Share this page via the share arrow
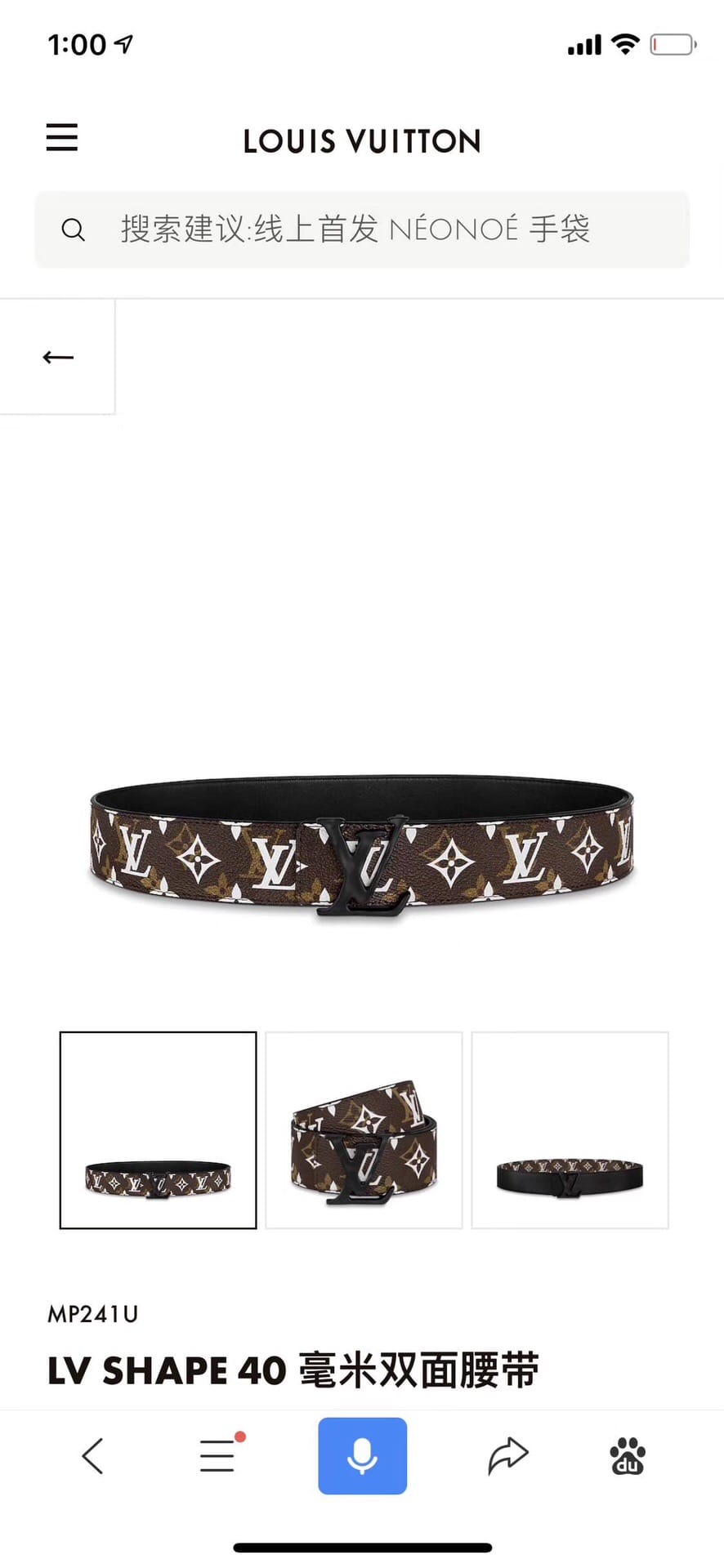The height and width of the screenshot is (1568, 724). click(x=508, y=1455)
